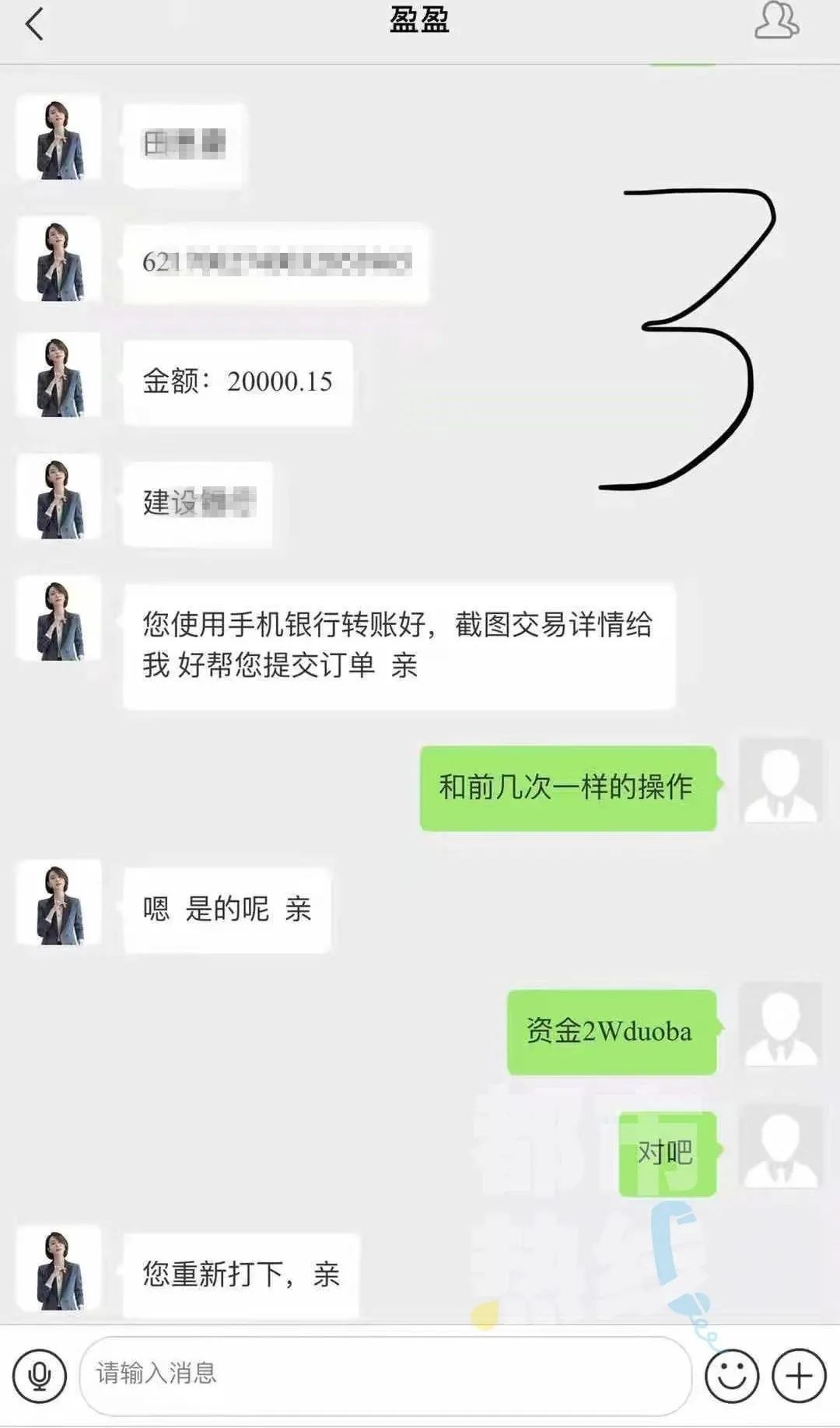Open the contact info icon

point(775,21)
